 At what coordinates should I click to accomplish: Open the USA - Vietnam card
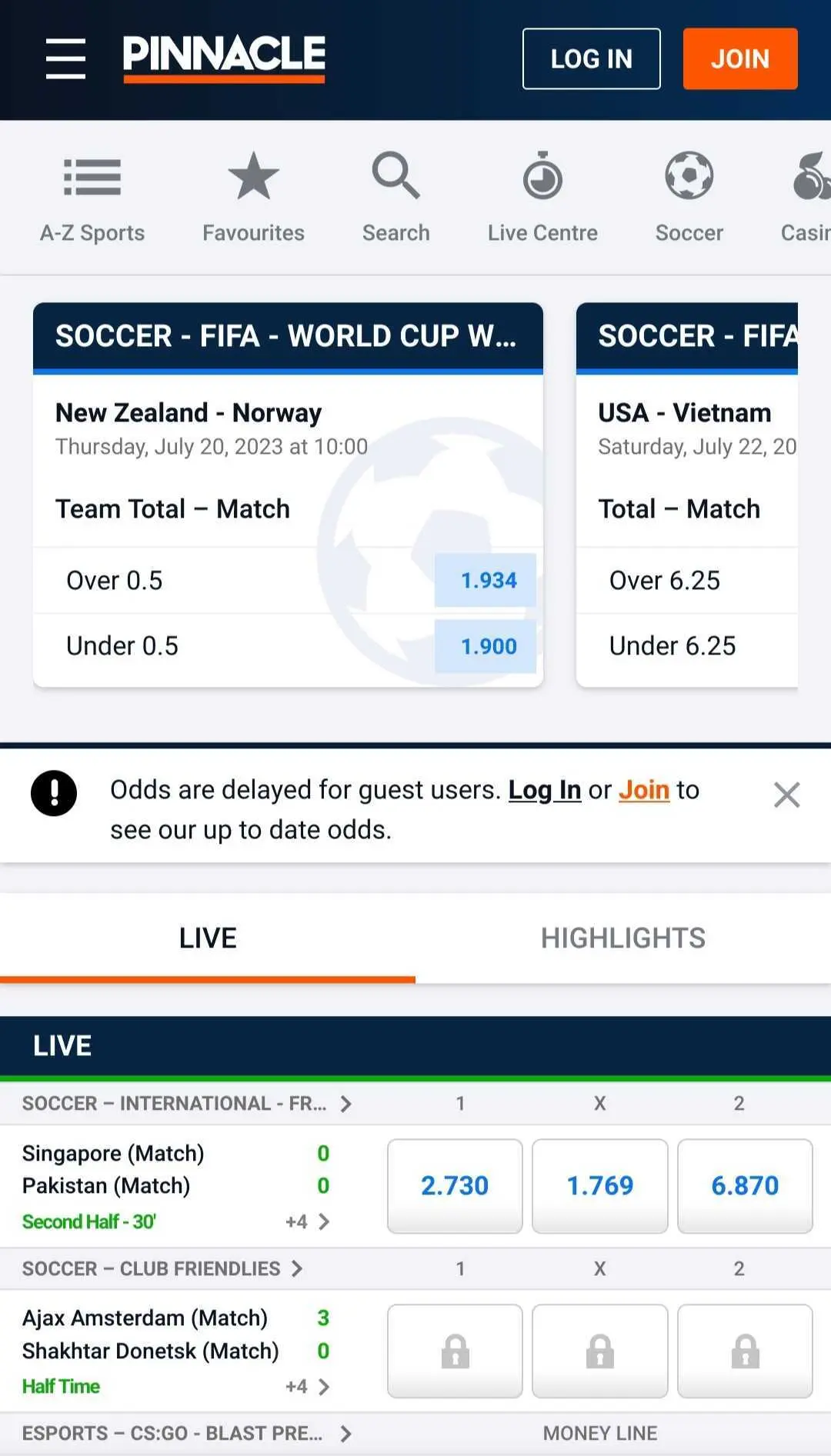coord(685,413)
